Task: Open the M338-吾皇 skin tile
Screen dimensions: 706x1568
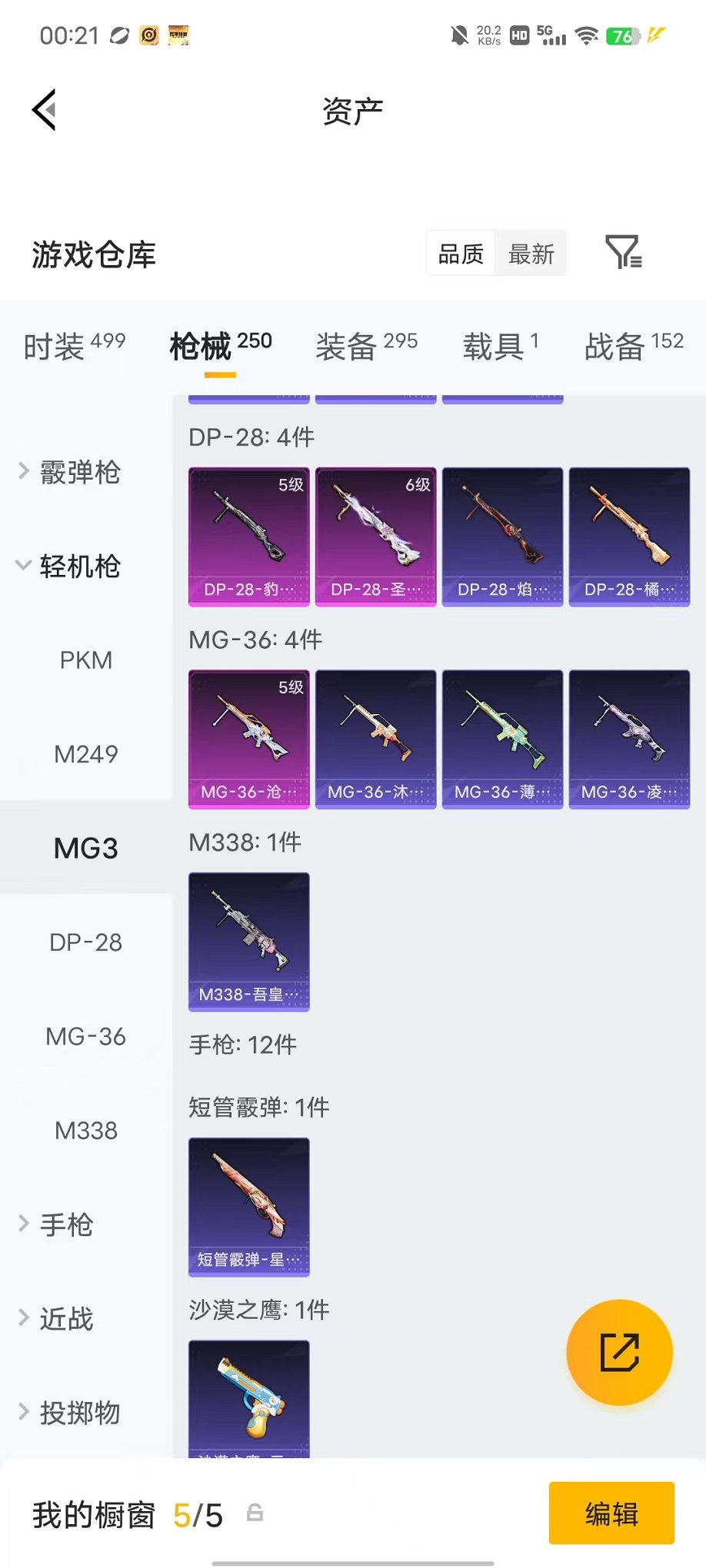Action: tap(249, 942)
